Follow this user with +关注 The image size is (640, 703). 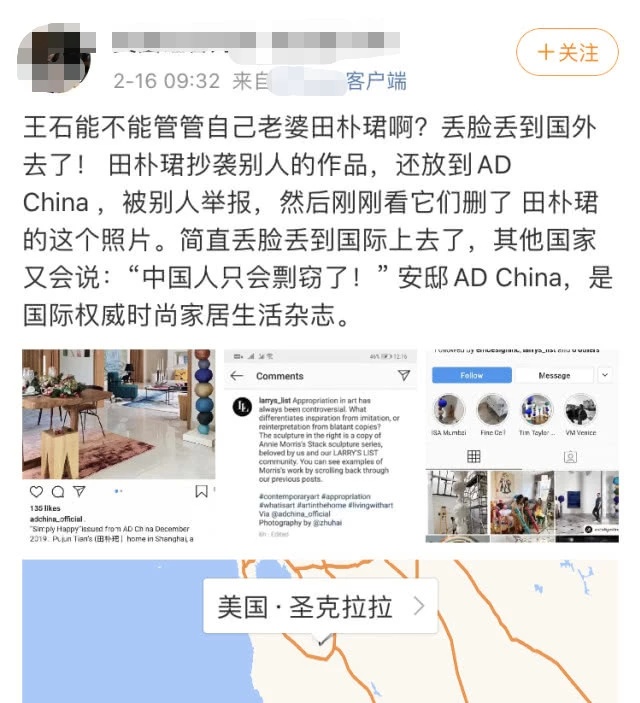[567, 52]
